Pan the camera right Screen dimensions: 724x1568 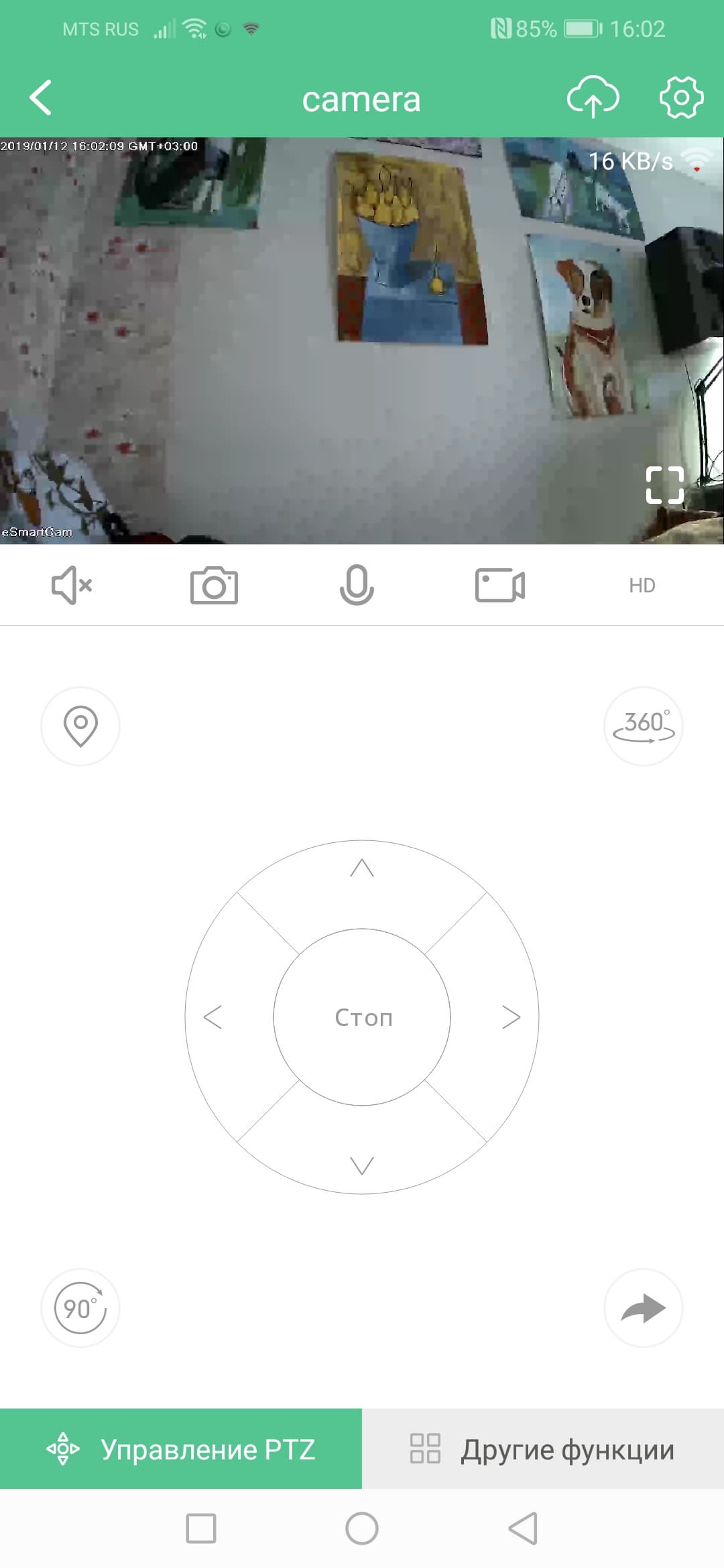511,1017
